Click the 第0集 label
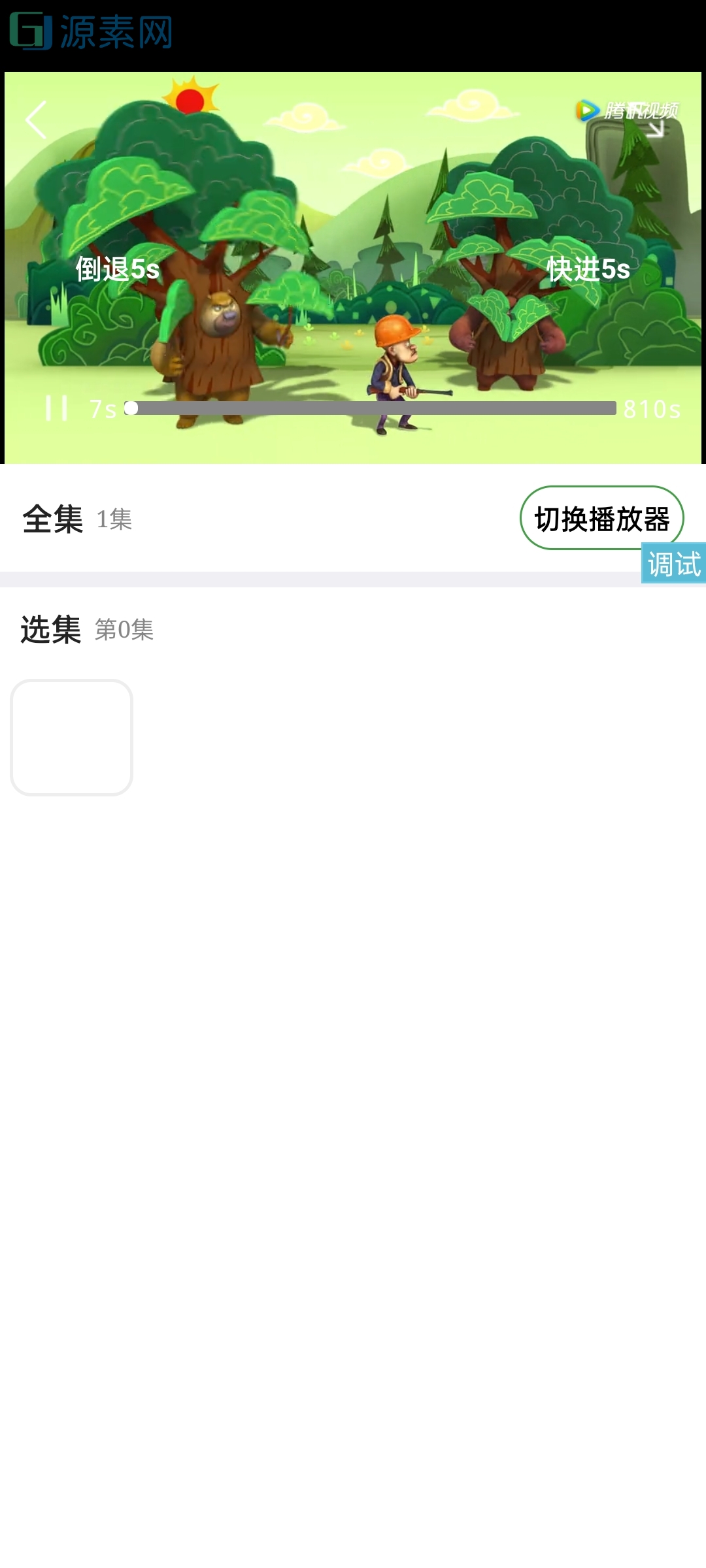Image resolution: width=706 pixels, height=1568 pixels. tap(124, 631)
